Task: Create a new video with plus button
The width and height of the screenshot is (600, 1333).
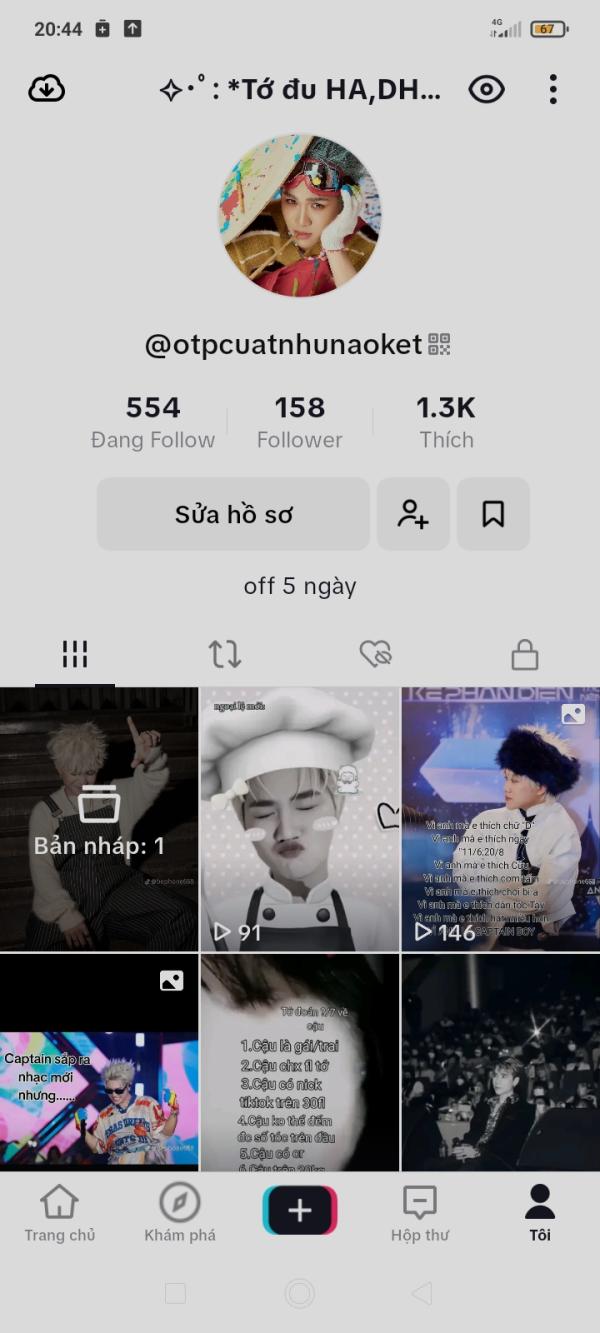Action: (x=300, y=1210)
